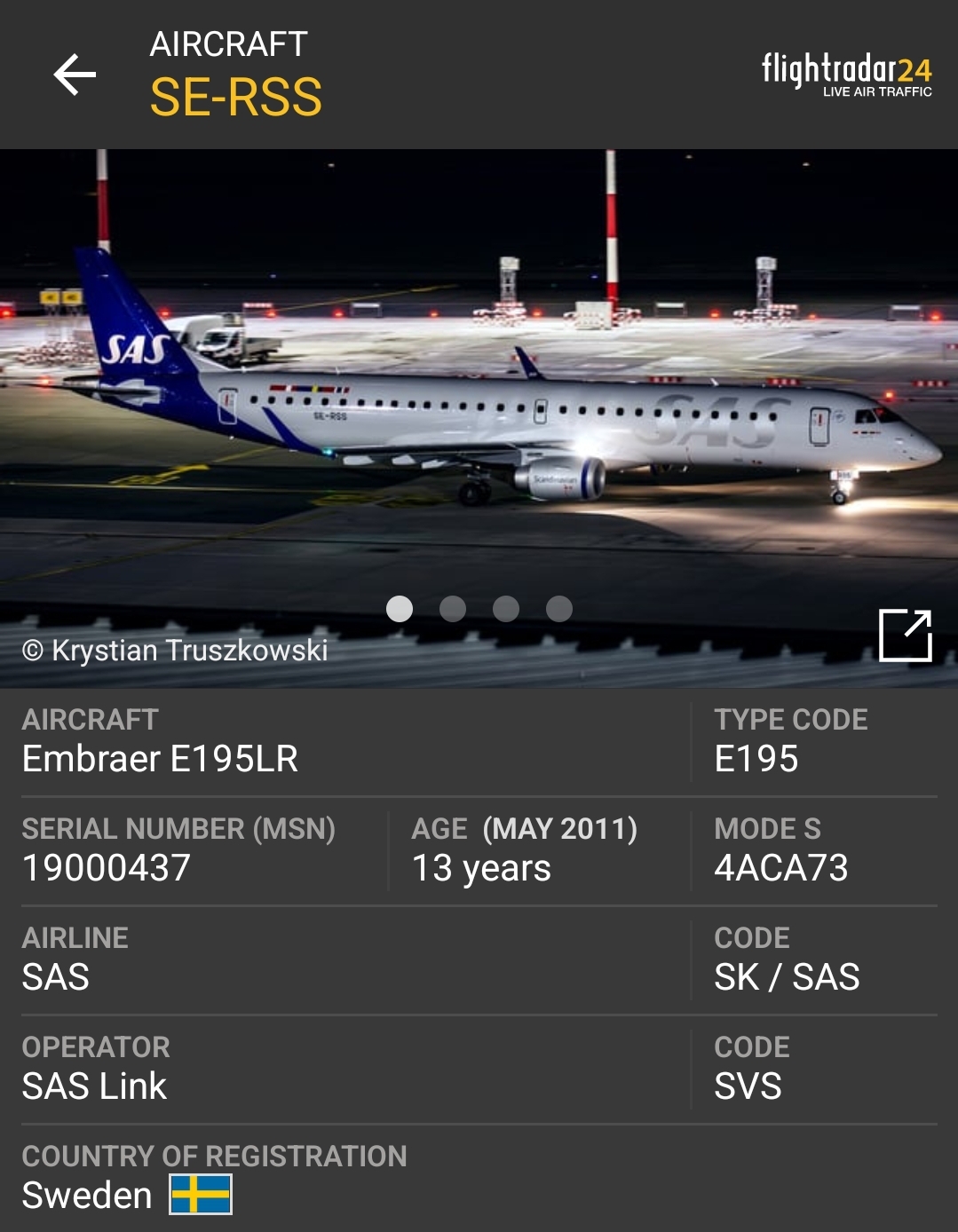Screen dimensions: 958x1232
Task: Show the fourth photo via last dot
Action: [x=559, y=609]
